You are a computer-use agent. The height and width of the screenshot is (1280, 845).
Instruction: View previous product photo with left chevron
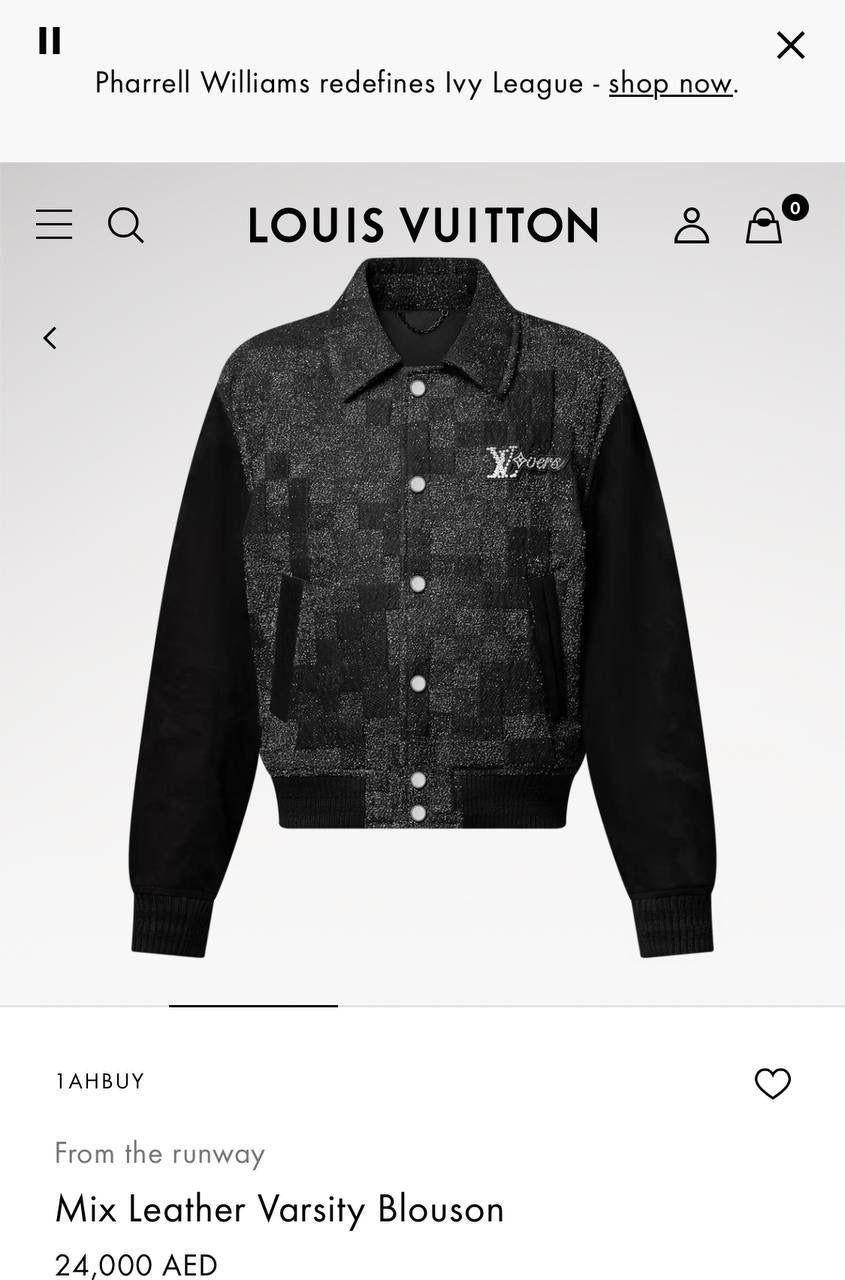(x=49, y=338)
